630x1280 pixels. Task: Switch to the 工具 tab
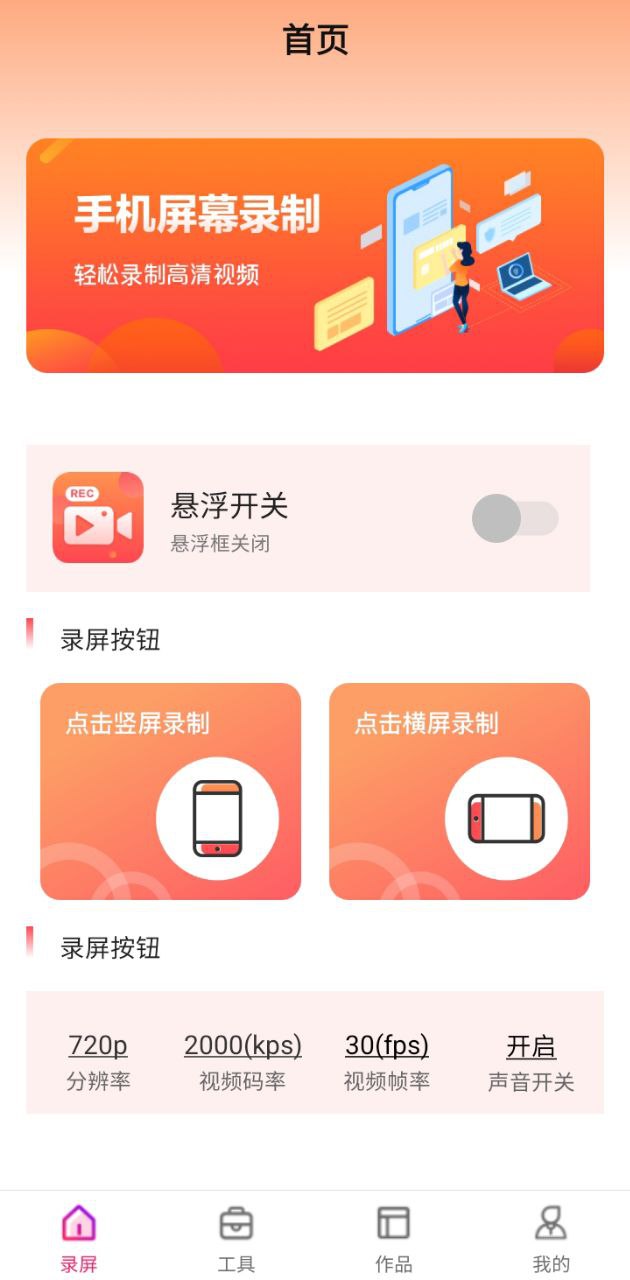coord(236,1236)
